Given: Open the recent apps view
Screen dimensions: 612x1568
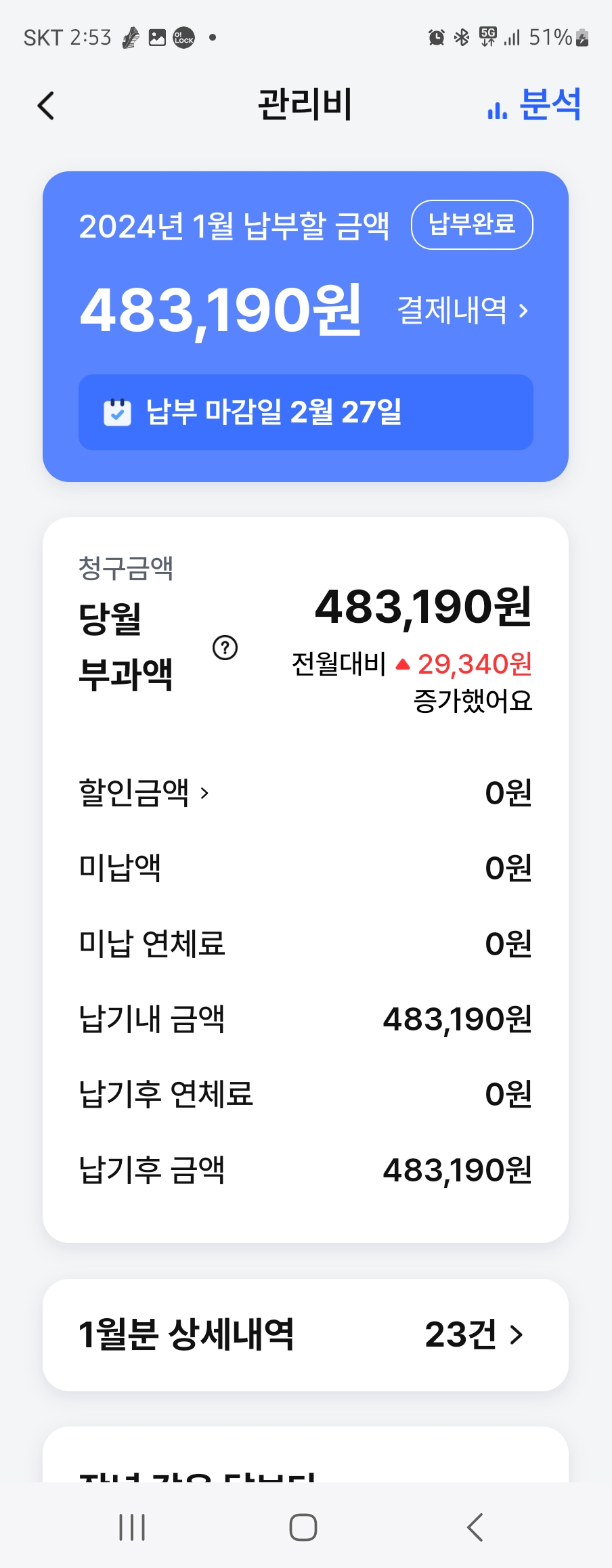Looking at the screenshot, I should coord(132,1527).
